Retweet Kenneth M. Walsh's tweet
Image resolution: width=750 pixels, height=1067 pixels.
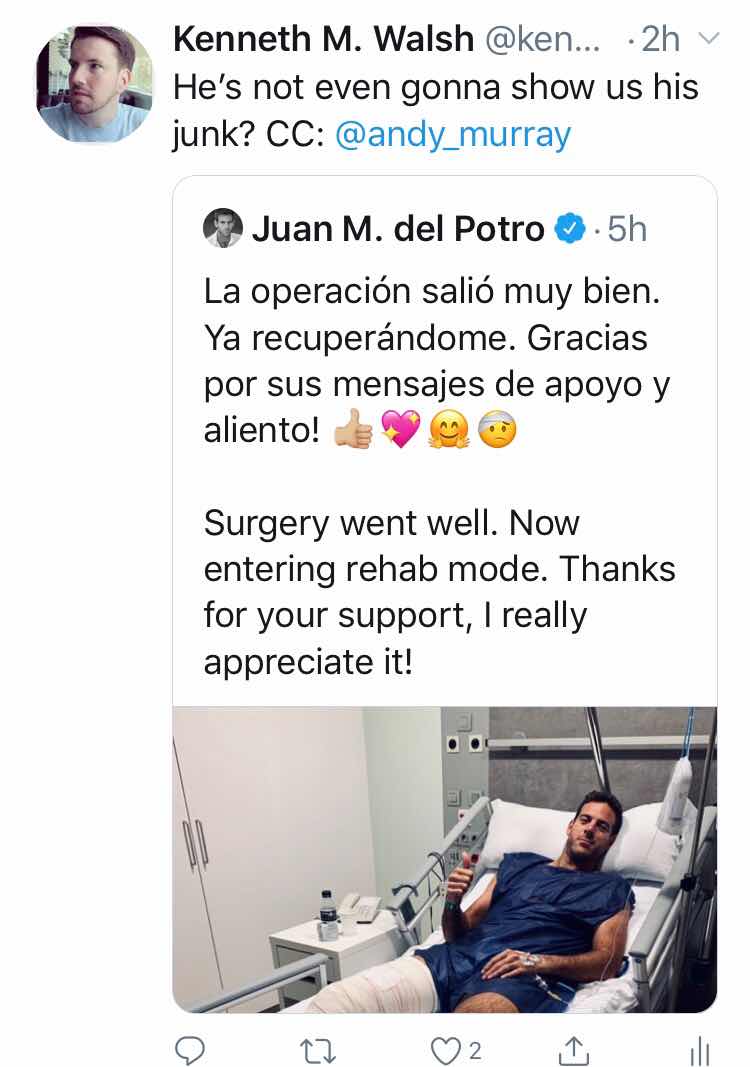(x=319, y=1049)
